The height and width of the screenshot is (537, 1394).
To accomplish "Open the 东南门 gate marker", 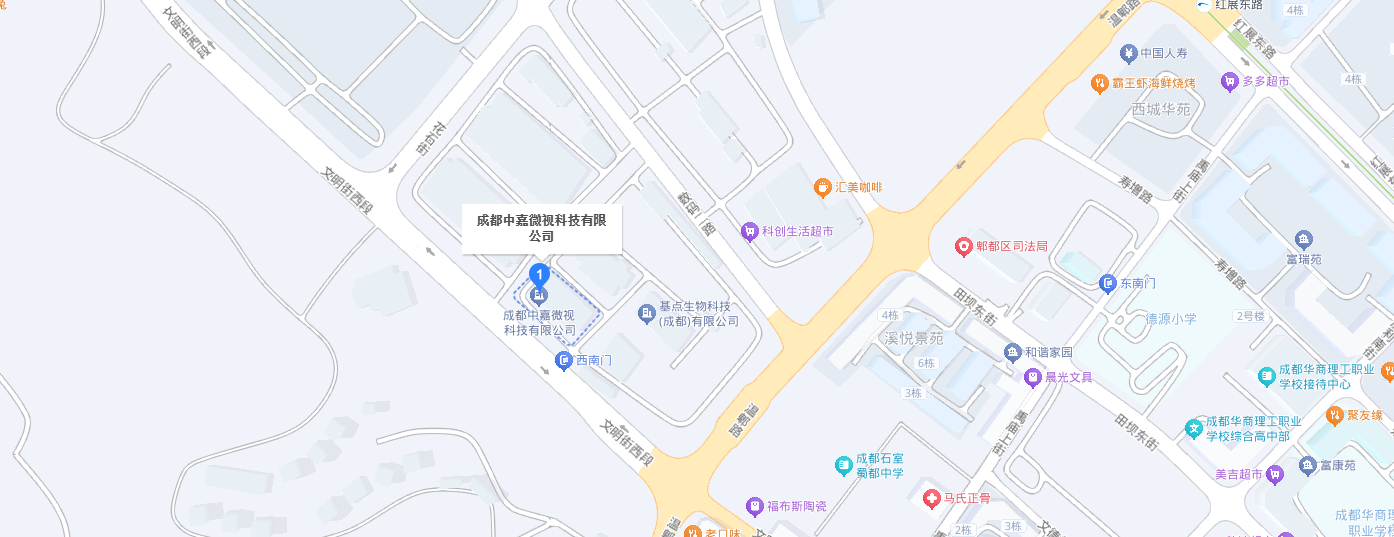I will (x=1107, y=284).
